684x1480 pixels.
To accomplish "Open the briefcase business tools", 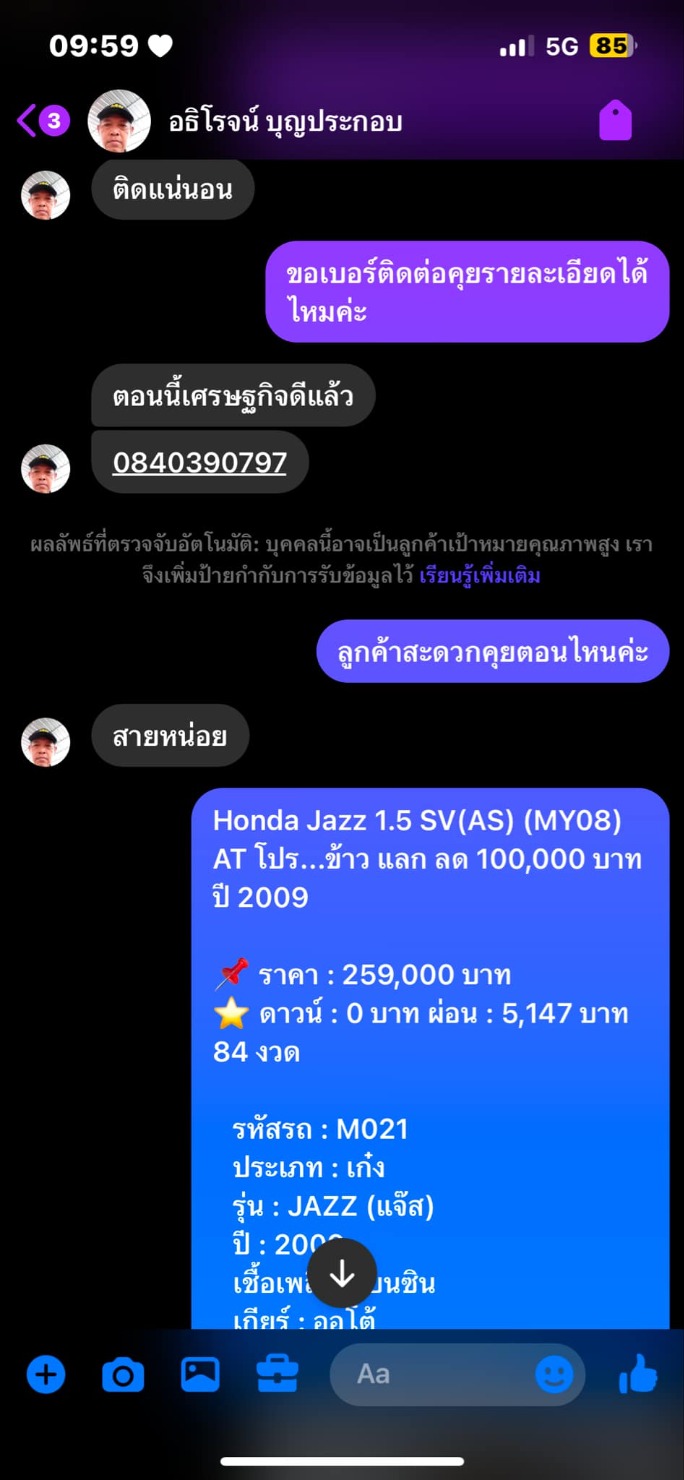I will [277, 1374].
